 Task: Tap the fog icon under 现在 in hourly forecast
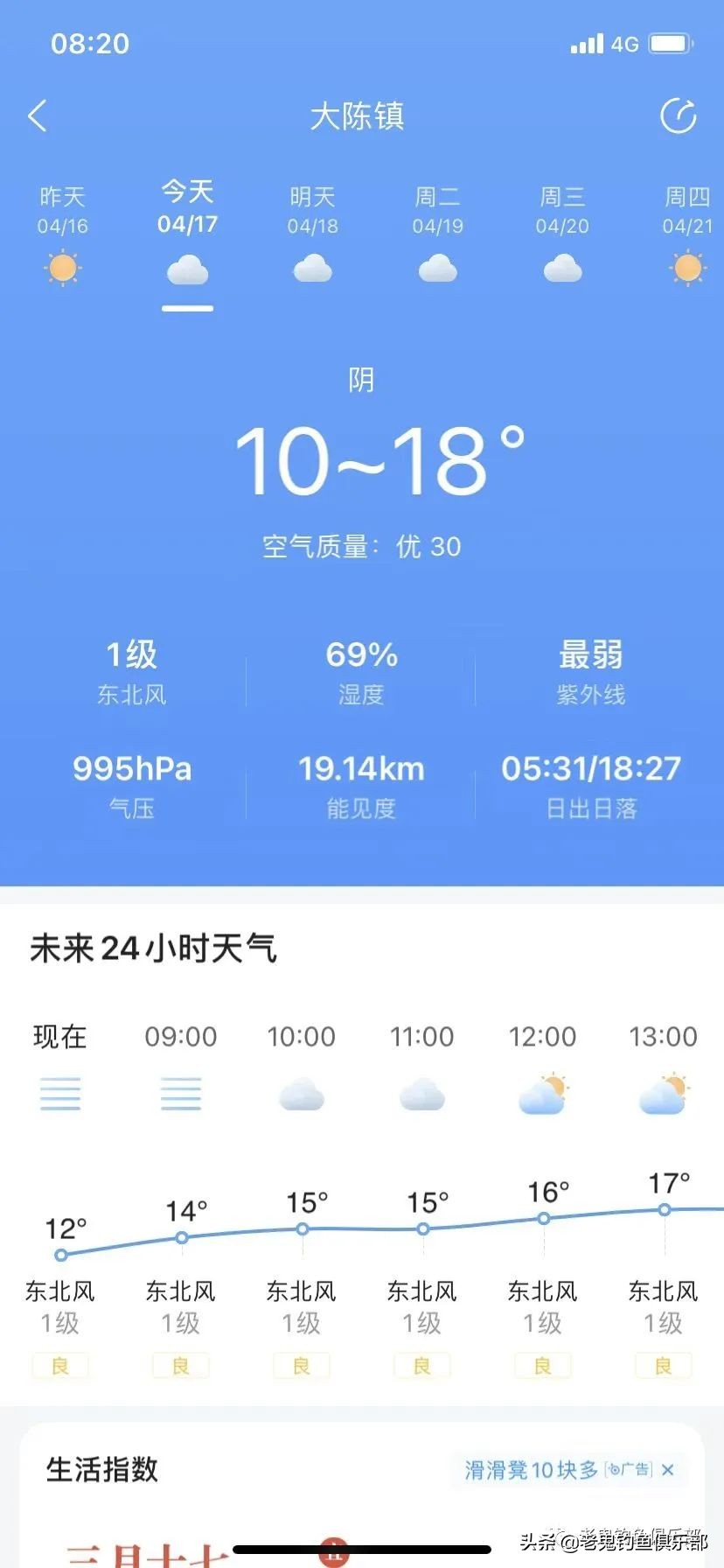click(x=59, y=1094)
